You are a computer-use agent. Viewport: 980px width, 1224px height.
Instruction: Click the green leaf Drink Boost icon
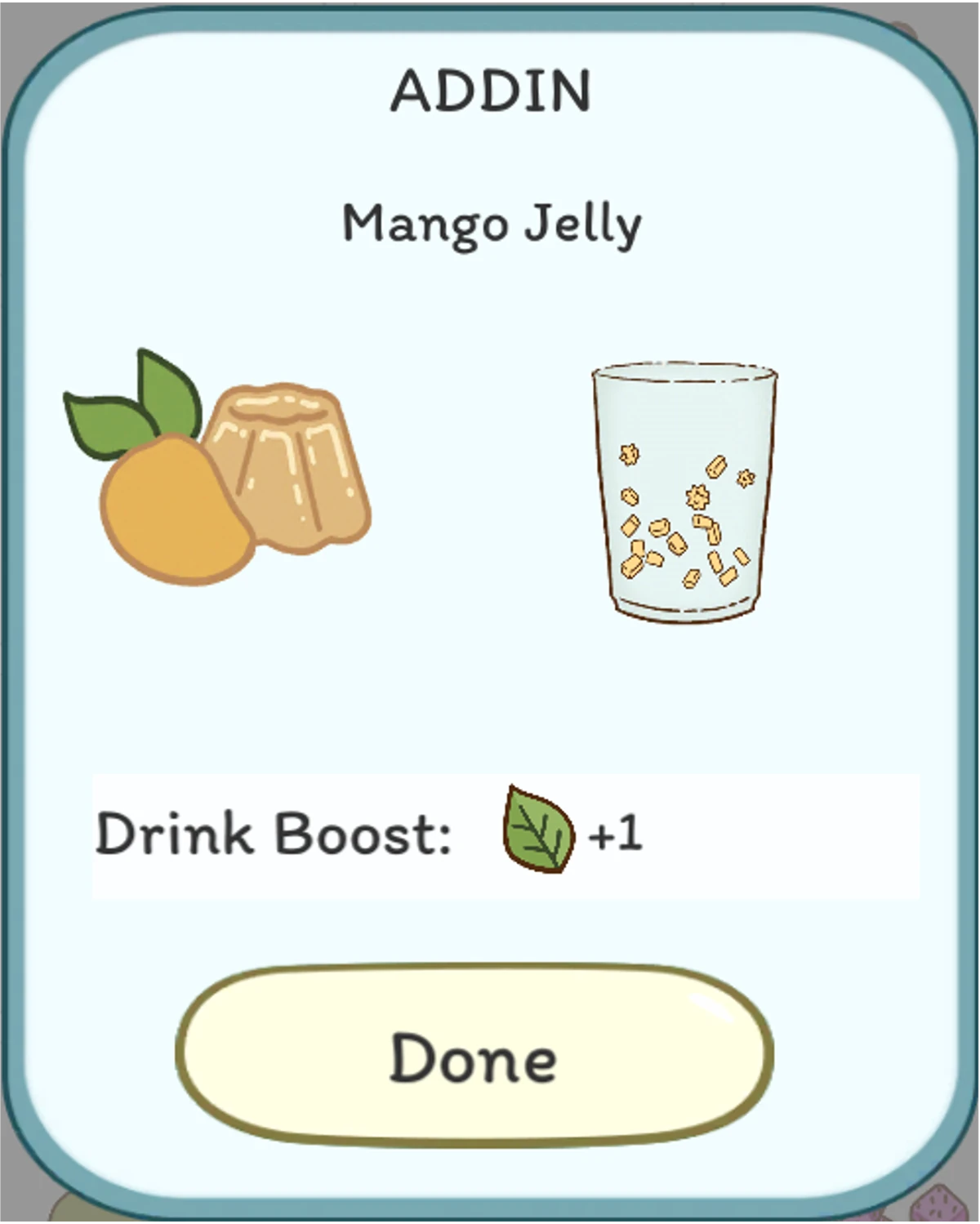coord(541,830)
